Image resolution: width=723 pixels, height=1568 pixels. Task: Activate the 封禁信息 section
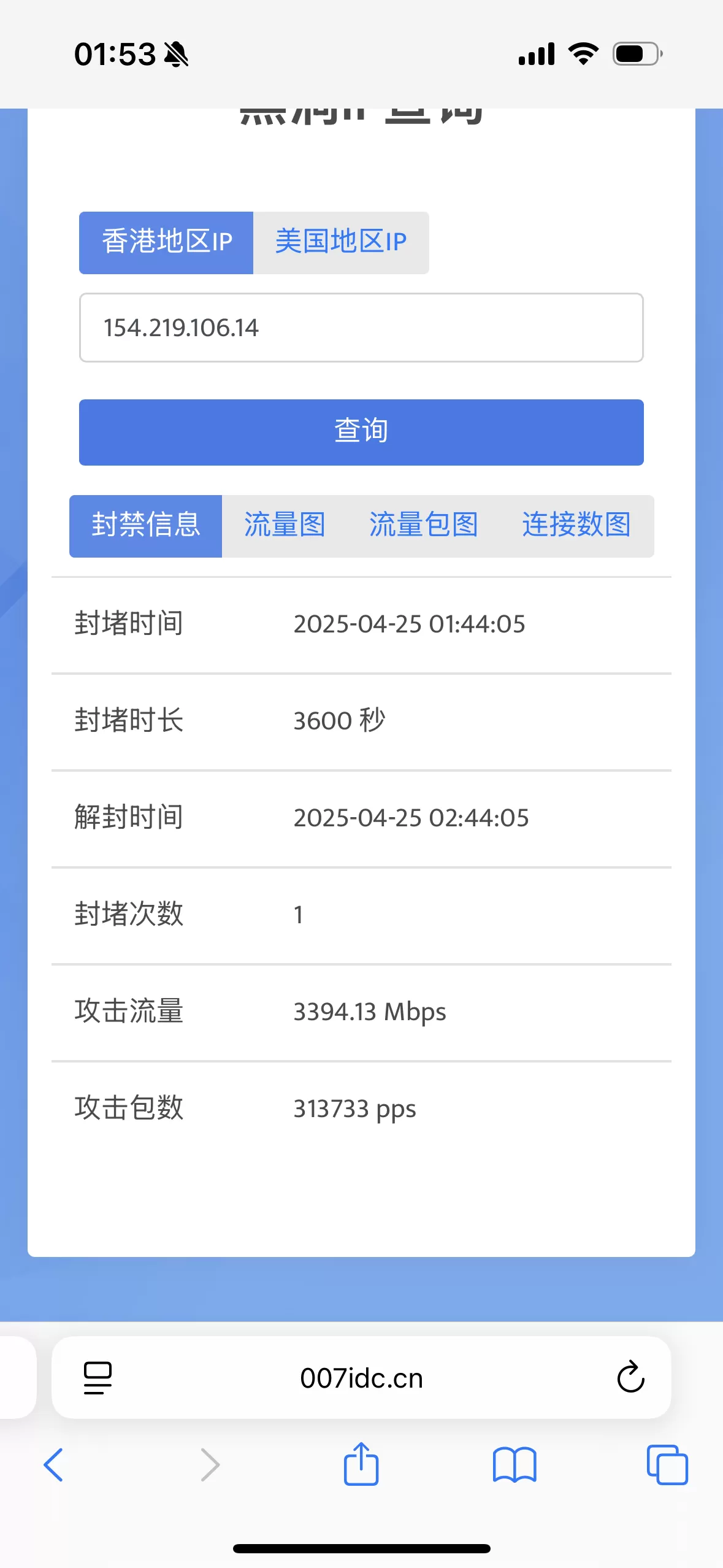145,525
